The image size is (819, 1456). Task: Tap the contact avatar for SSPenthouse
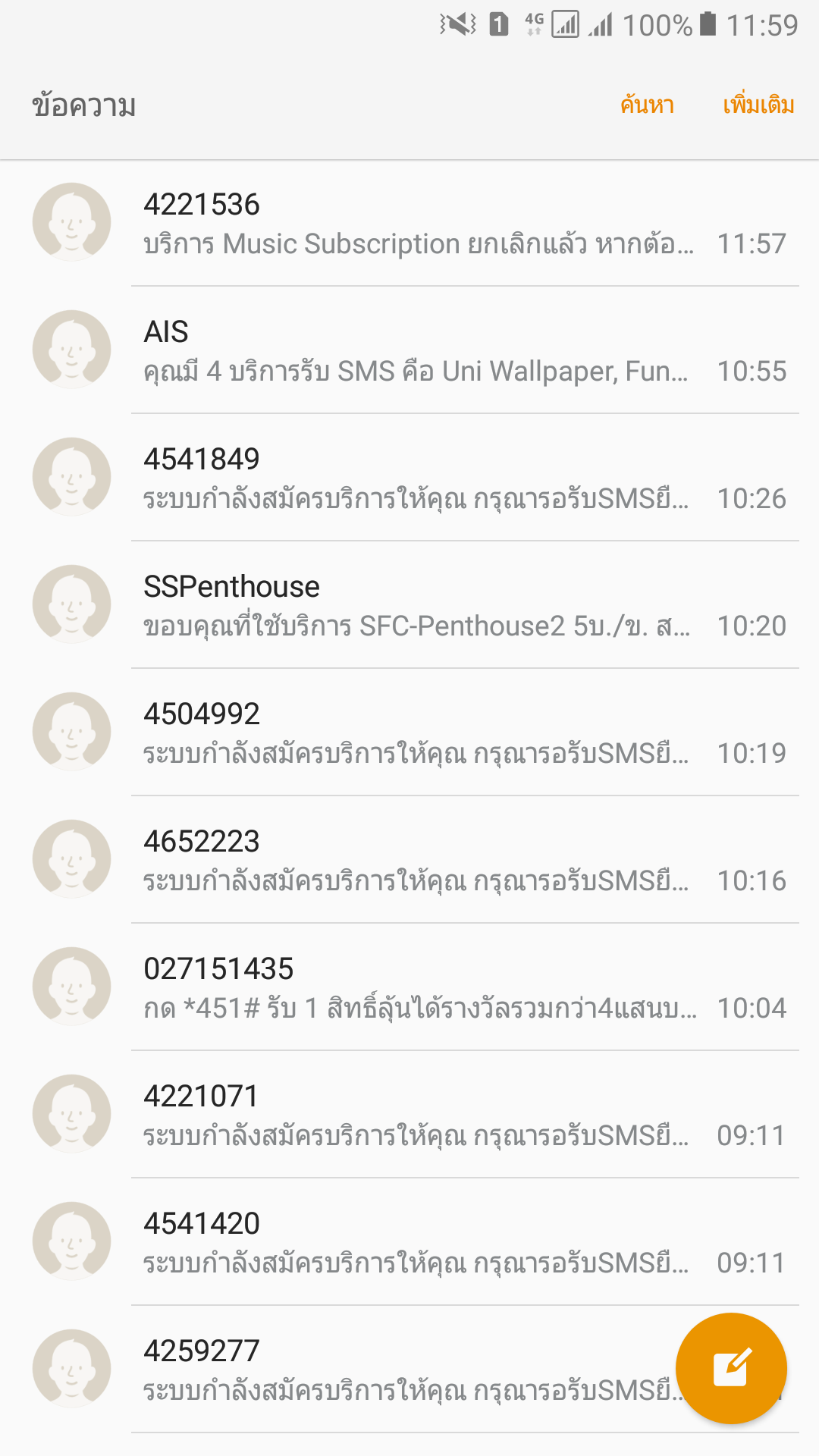(72, 604)
